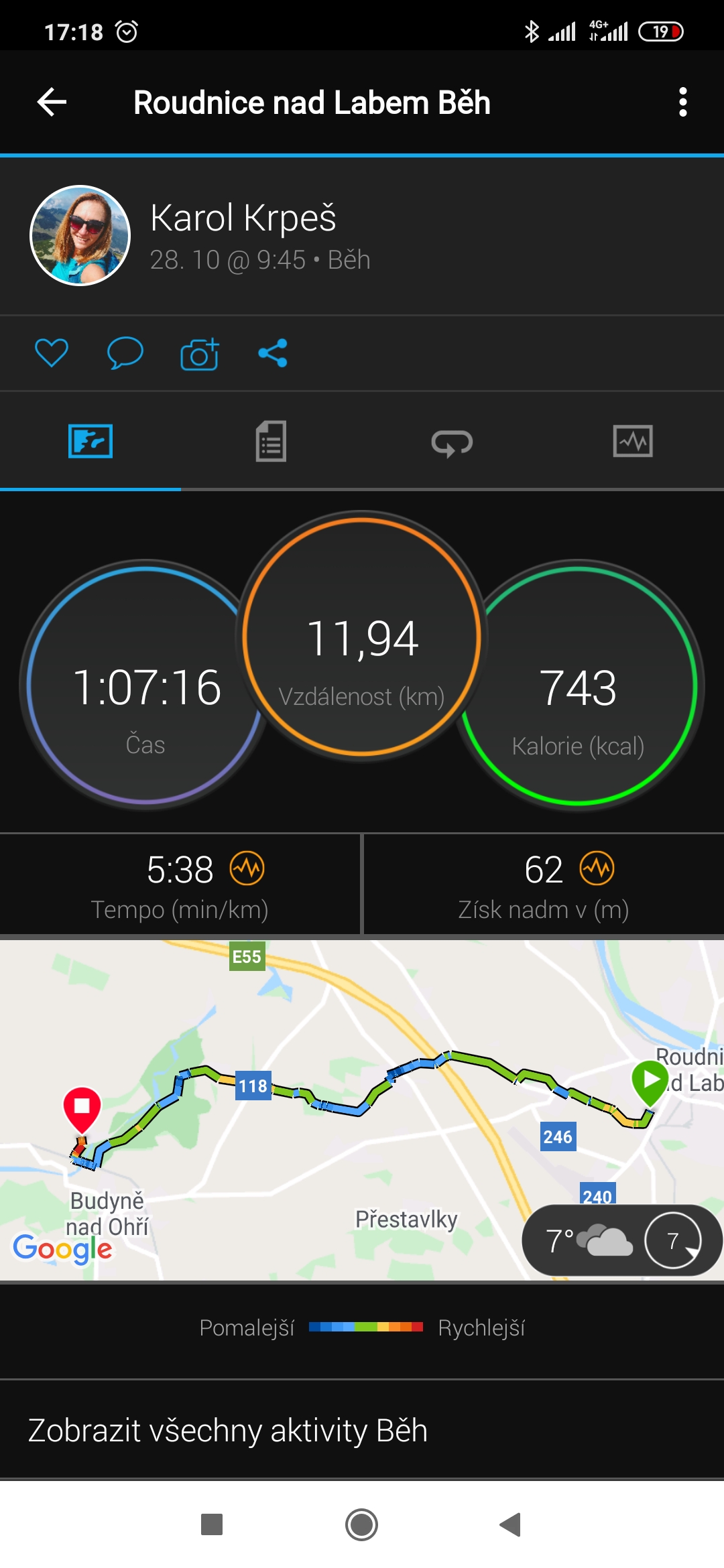
Task: Open the 7° weather widget on map
Action: tap(622, 1241)
